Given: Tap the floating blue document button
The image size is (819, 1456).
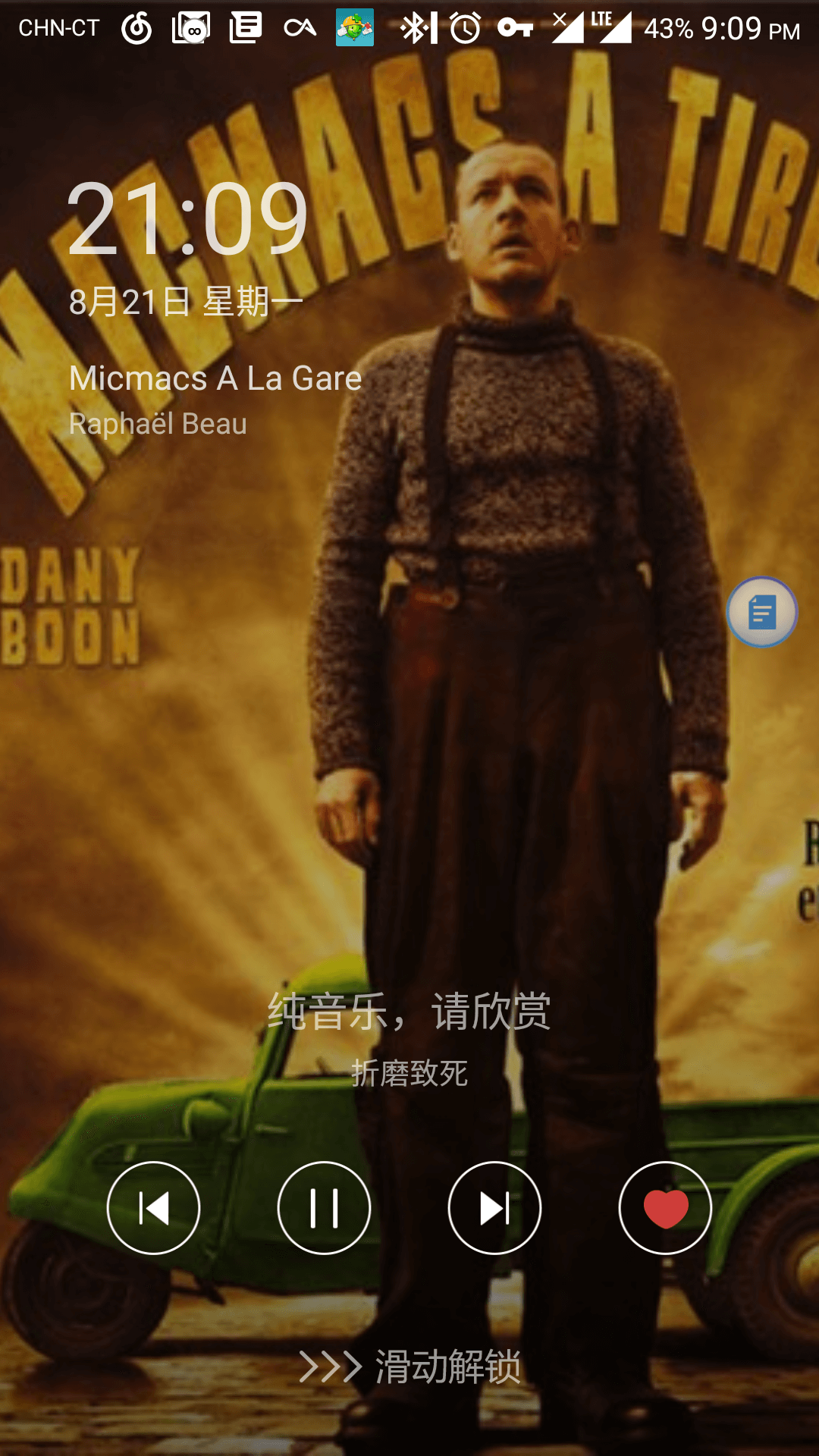Looking at the screenshot, I should coord(762,612).
